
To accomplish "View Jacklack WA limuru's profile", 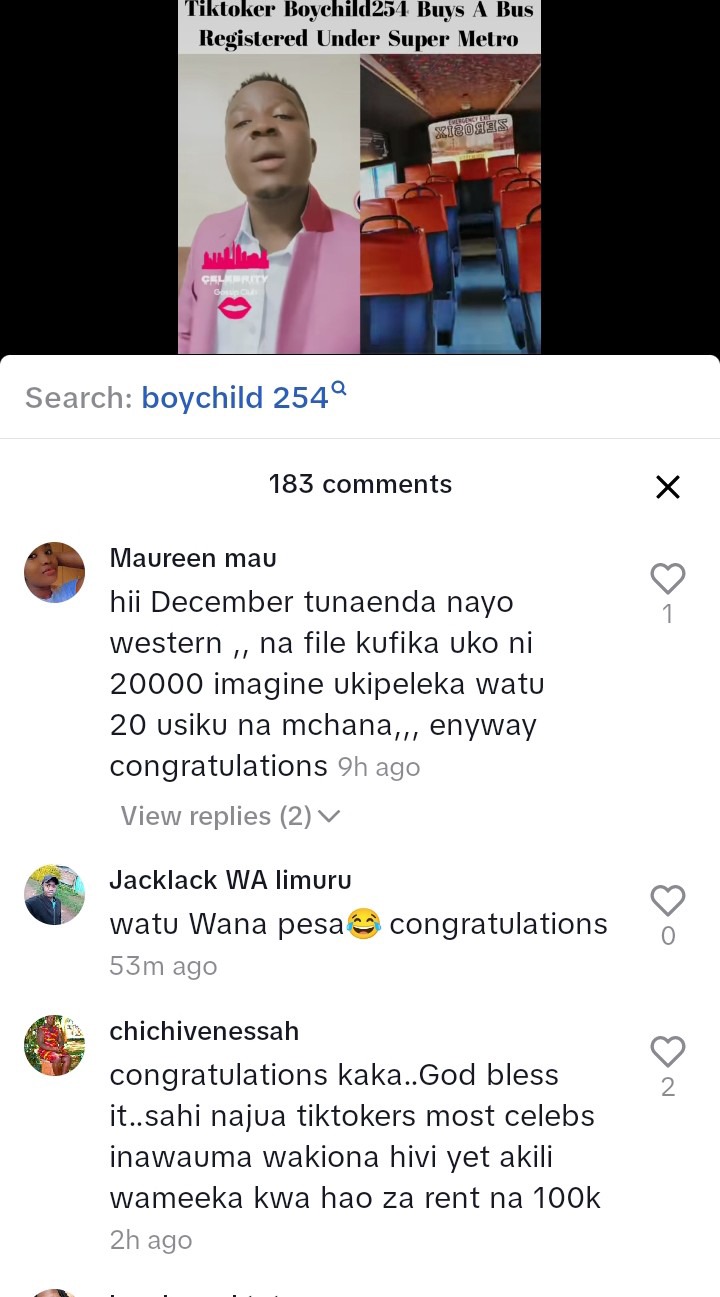I will (54, 894).
